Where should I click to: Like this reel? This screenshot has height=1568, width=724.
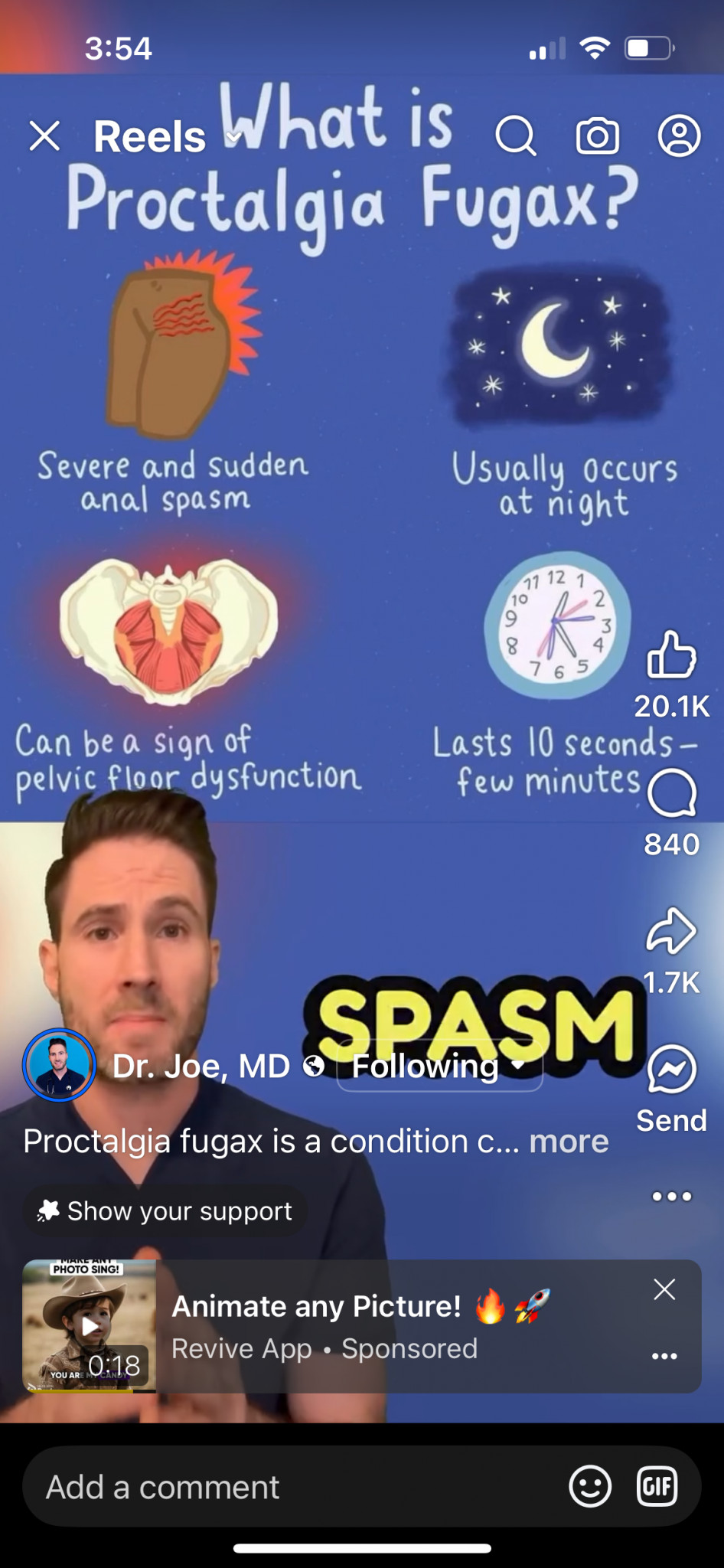coord(671,655)
